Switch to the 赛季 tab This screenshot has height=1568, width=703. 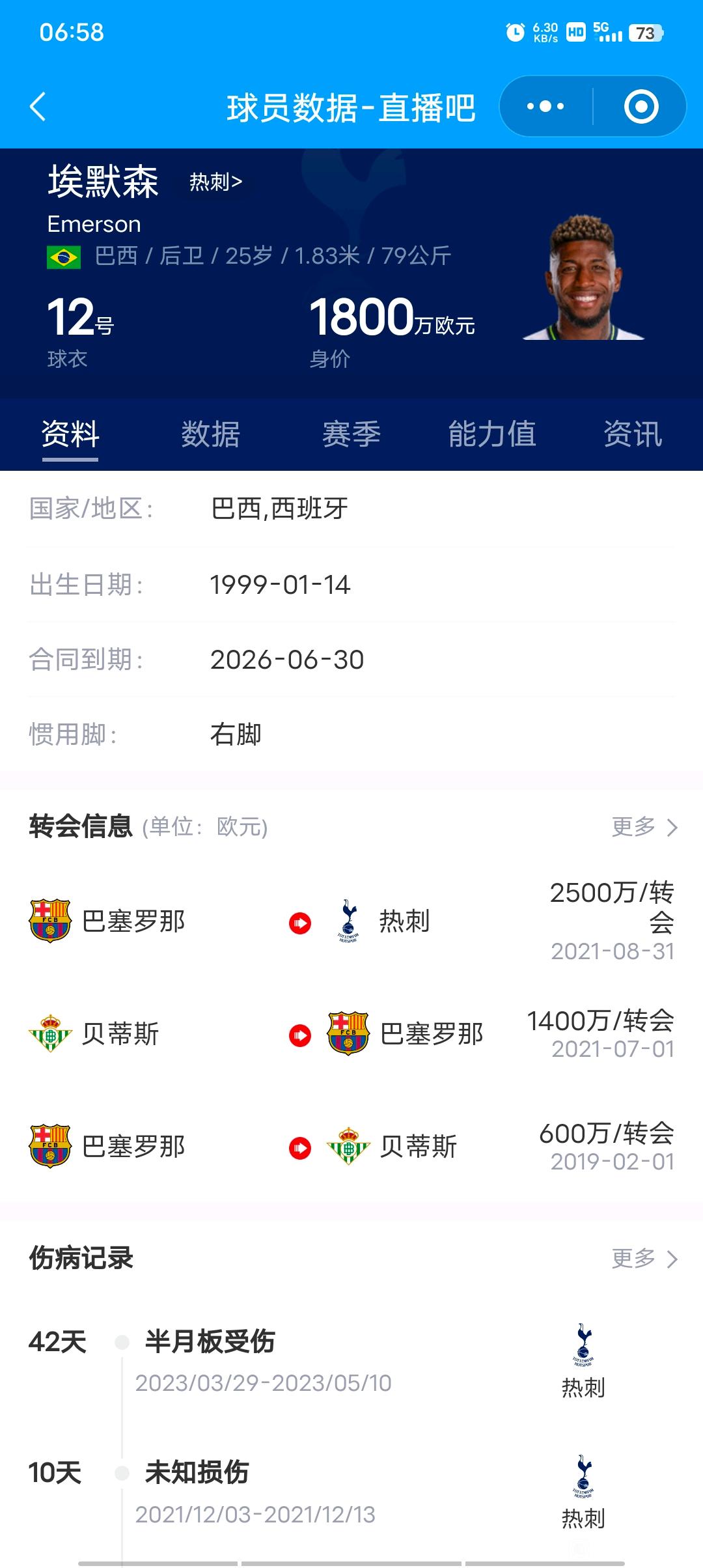pyautogui.click(x=351, y=434)
